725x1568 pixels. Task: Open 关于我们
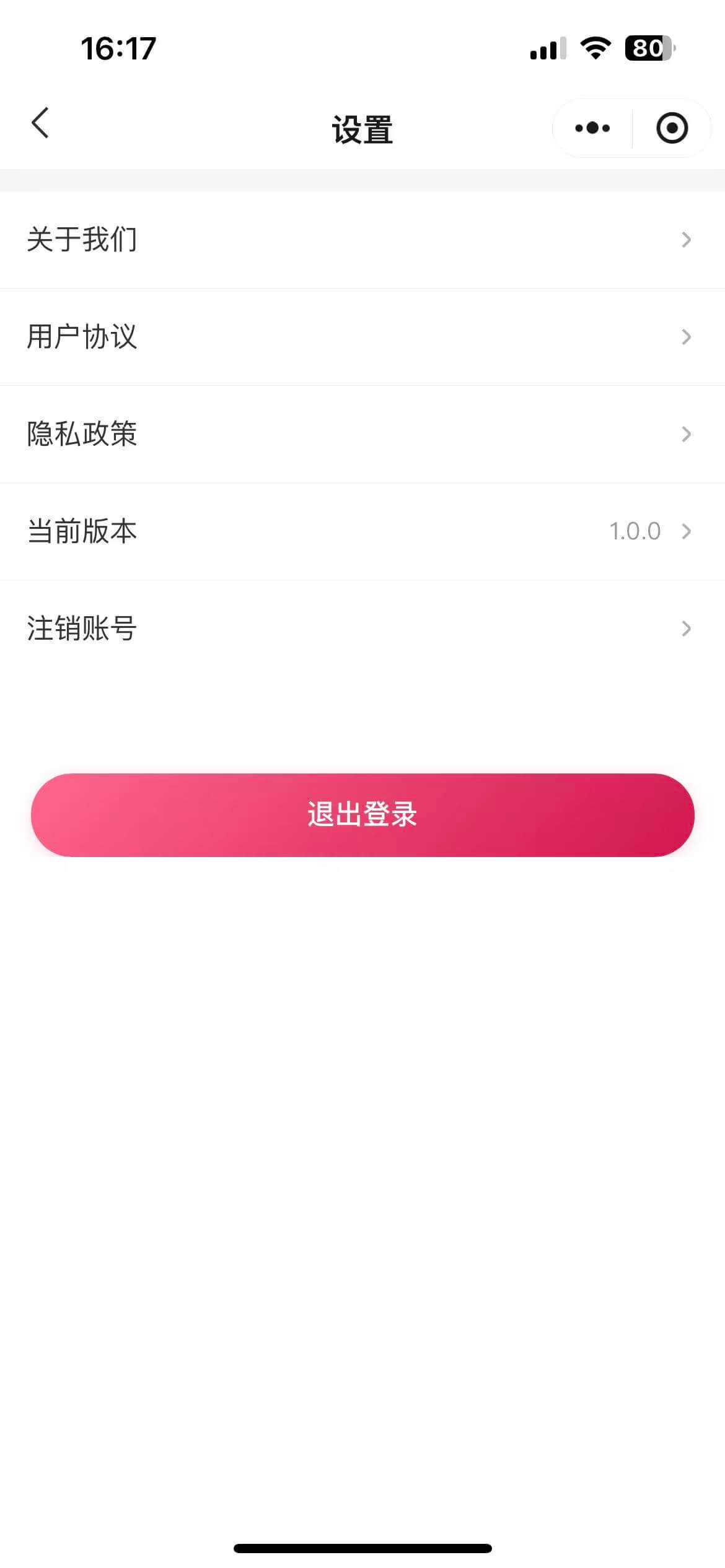pos(362,240)
